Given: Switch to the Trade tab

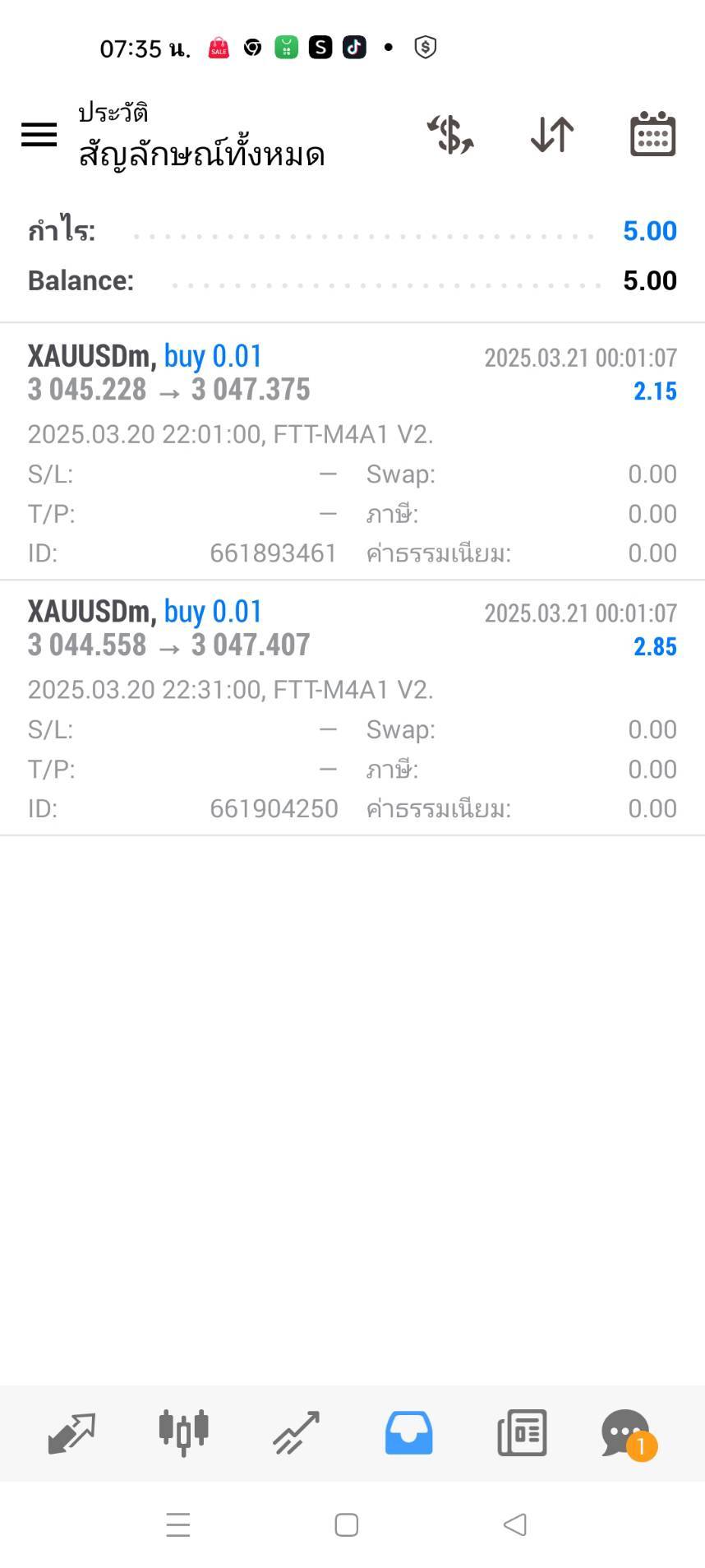Looking at the screenshot, I should click(296, 1433).
